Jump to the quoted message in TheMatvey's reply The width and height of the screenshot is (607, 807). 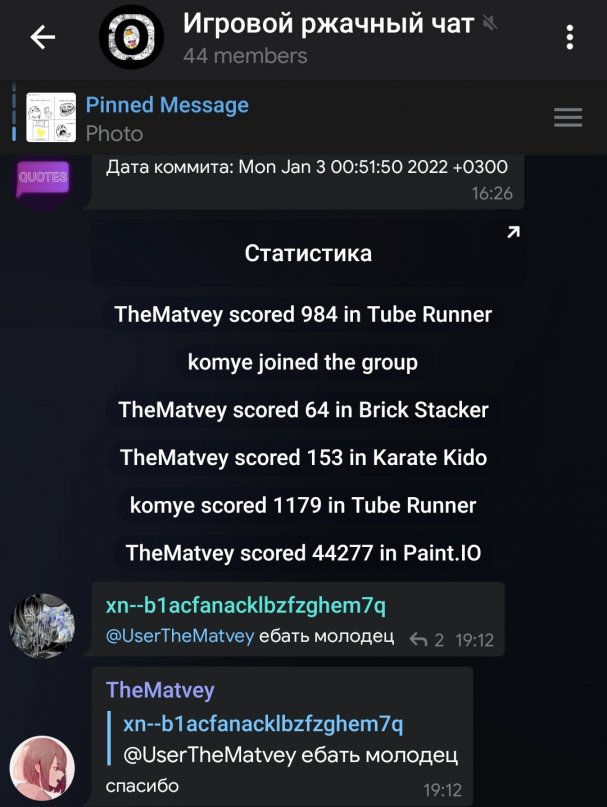point(290,738)
